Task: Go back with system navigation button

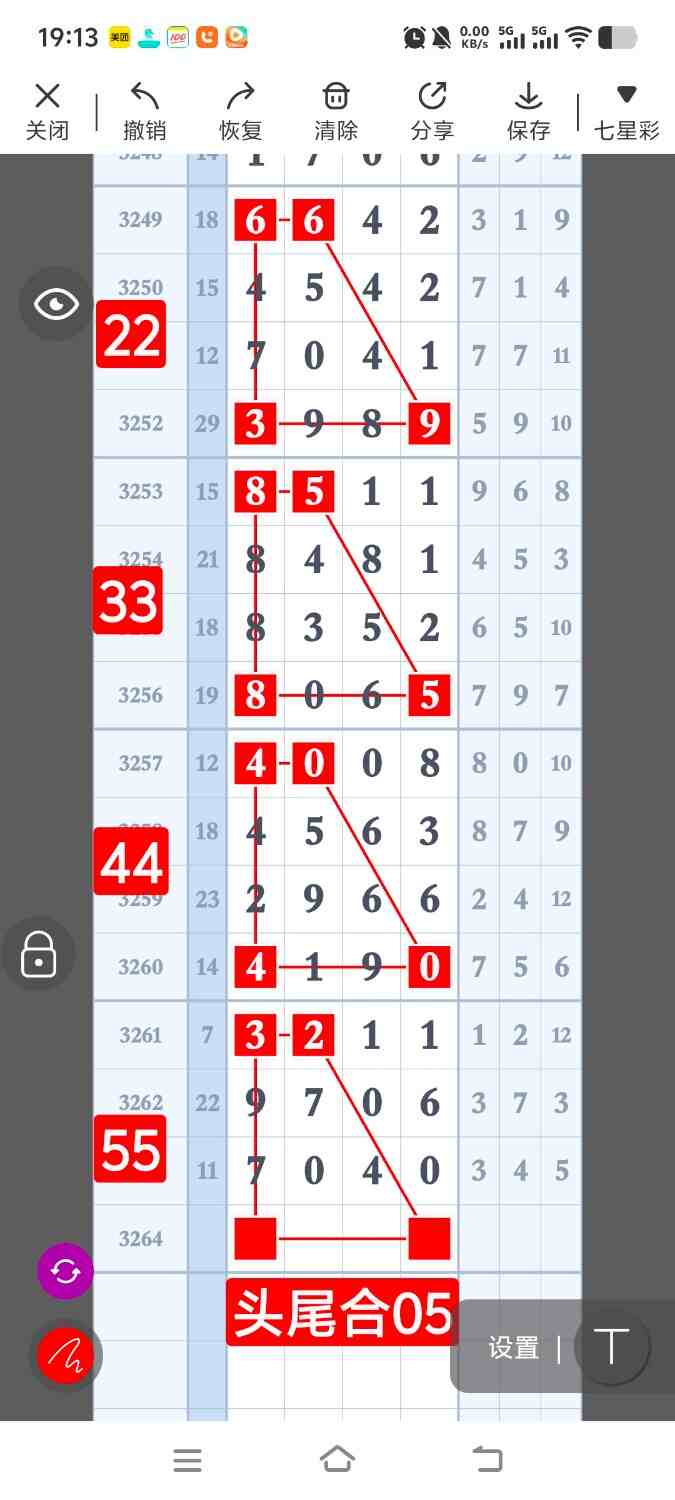Action: point(488,1460)
